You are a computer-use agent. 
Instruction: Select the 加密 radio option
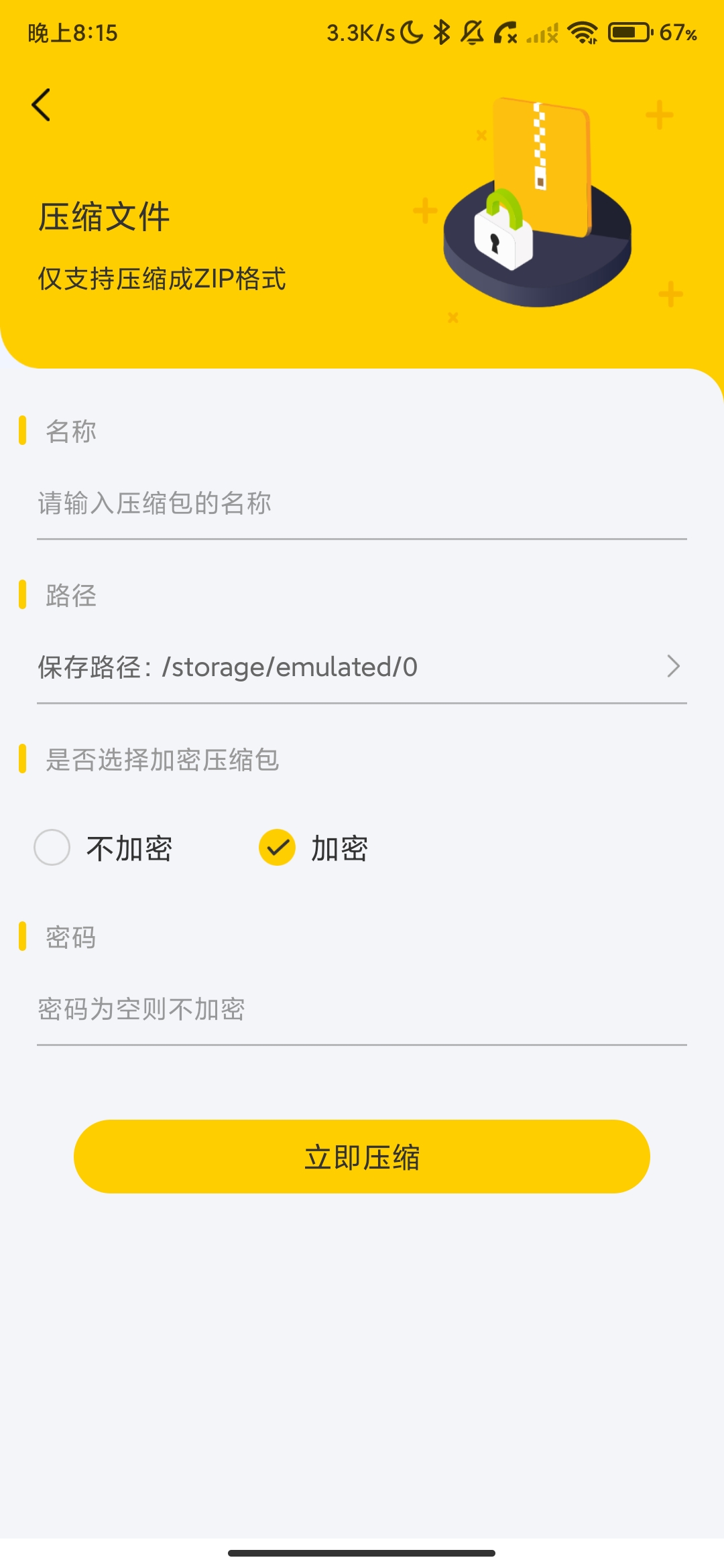point(314,848)
